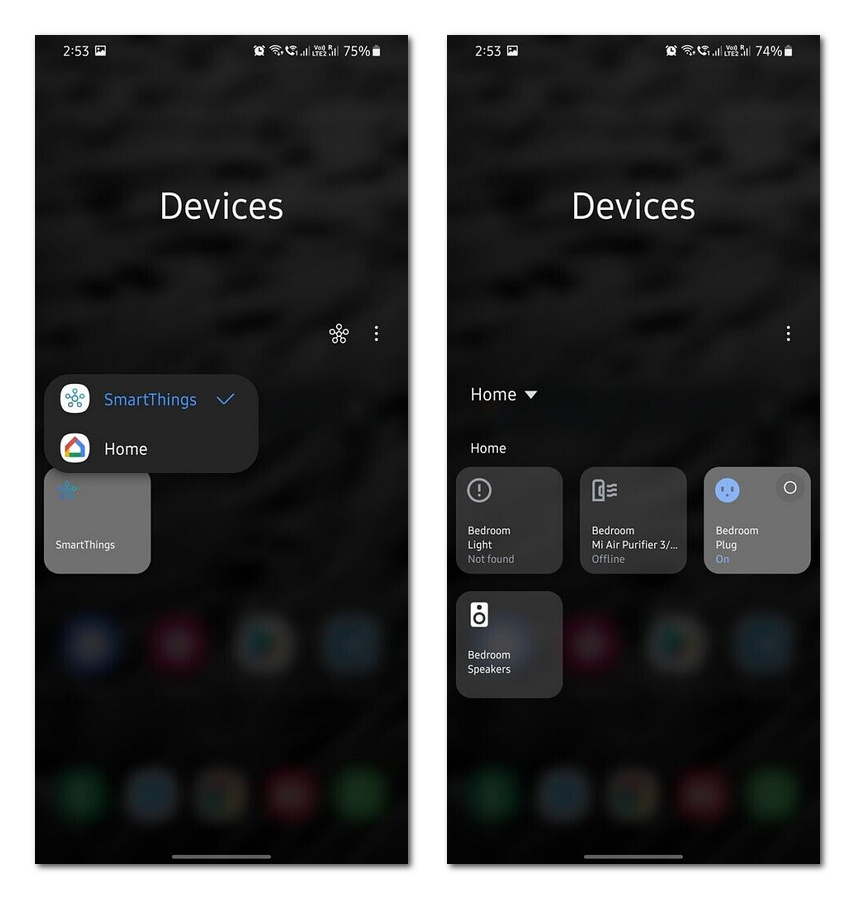Viewport: 856px width, 900px height.
Task: Open the Bedroom Light tile
Action: tap(509, 521)
